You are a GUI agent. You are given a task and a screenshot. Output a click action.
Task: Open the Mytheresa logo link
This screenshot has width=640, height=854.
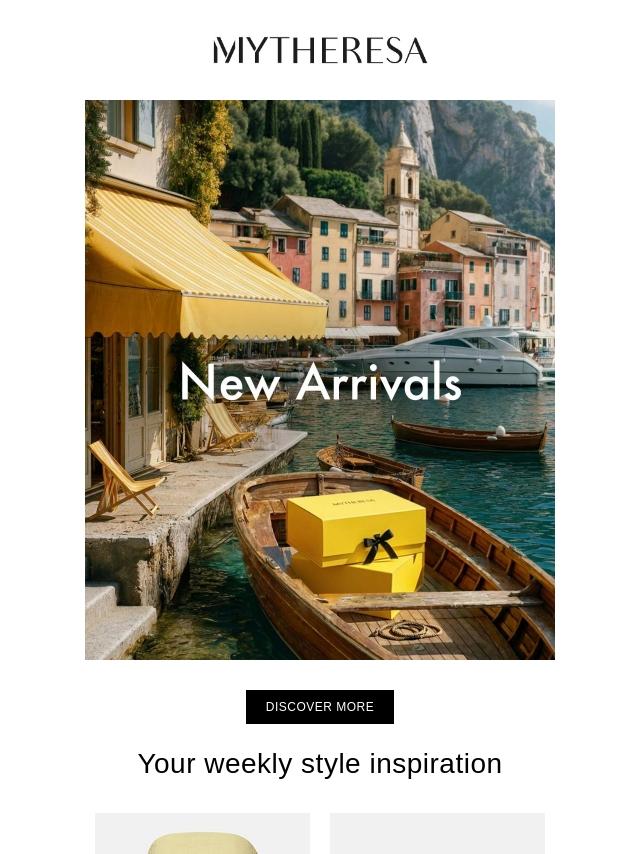click(320, 50)
